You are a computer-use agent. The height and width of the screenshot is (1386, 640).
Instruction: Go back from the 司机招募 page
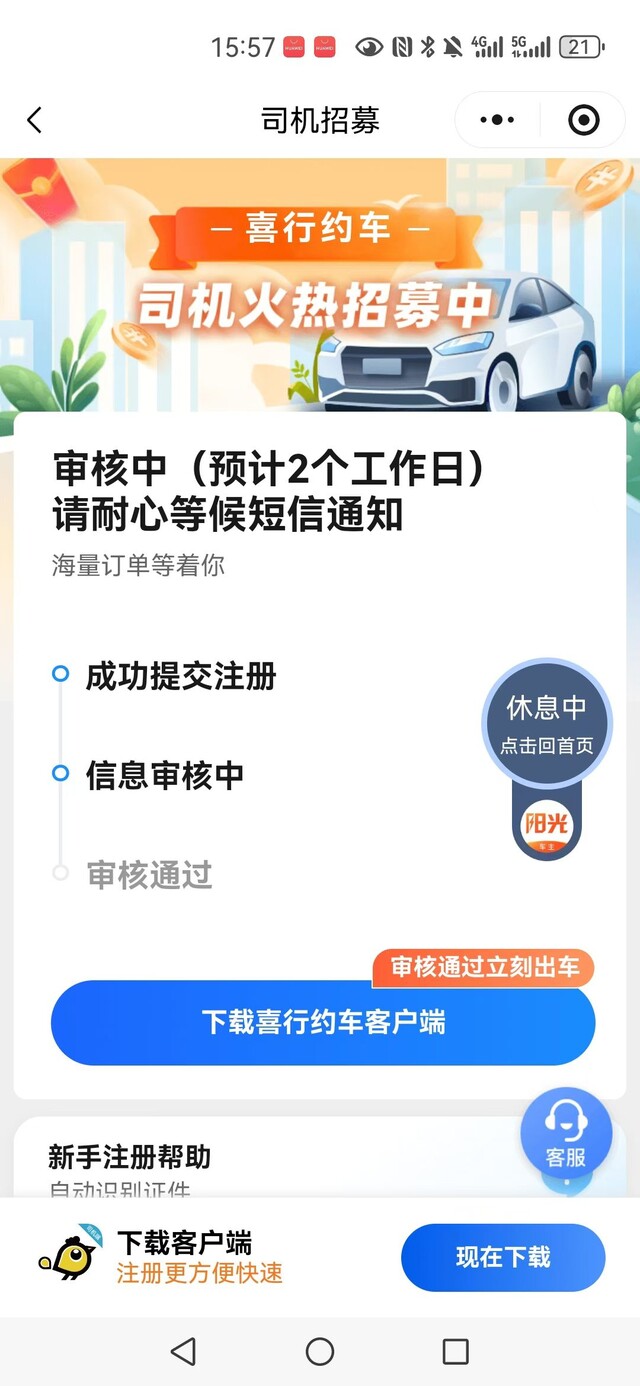(x=35, y=121)
